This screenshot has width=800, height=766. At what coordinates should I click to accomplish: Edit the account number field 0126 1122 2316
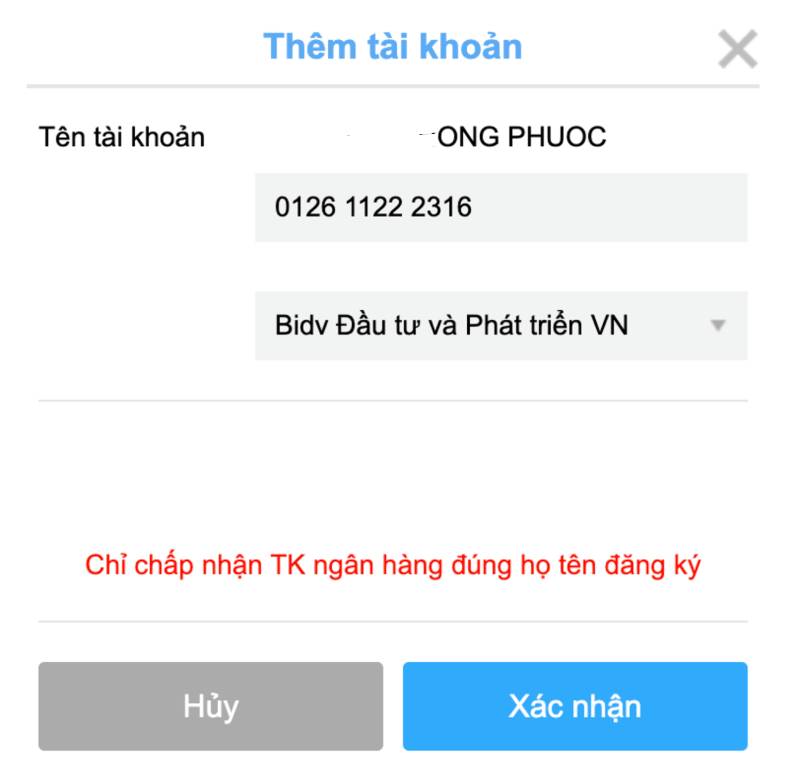[x=500, y=208]
